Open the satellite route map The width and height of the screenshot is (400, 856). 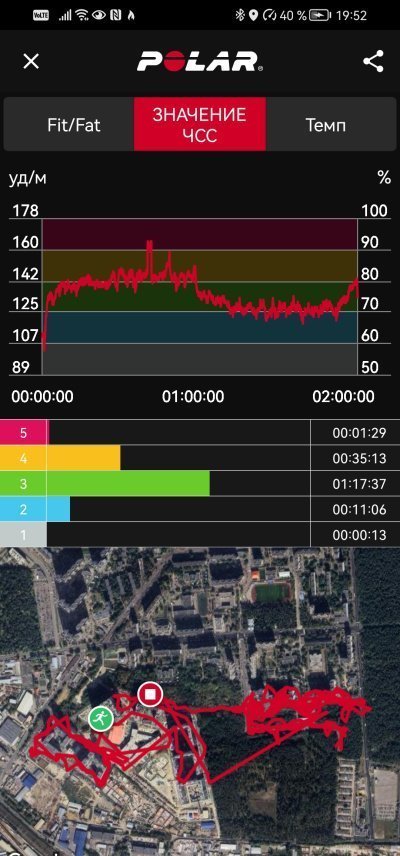200,702
